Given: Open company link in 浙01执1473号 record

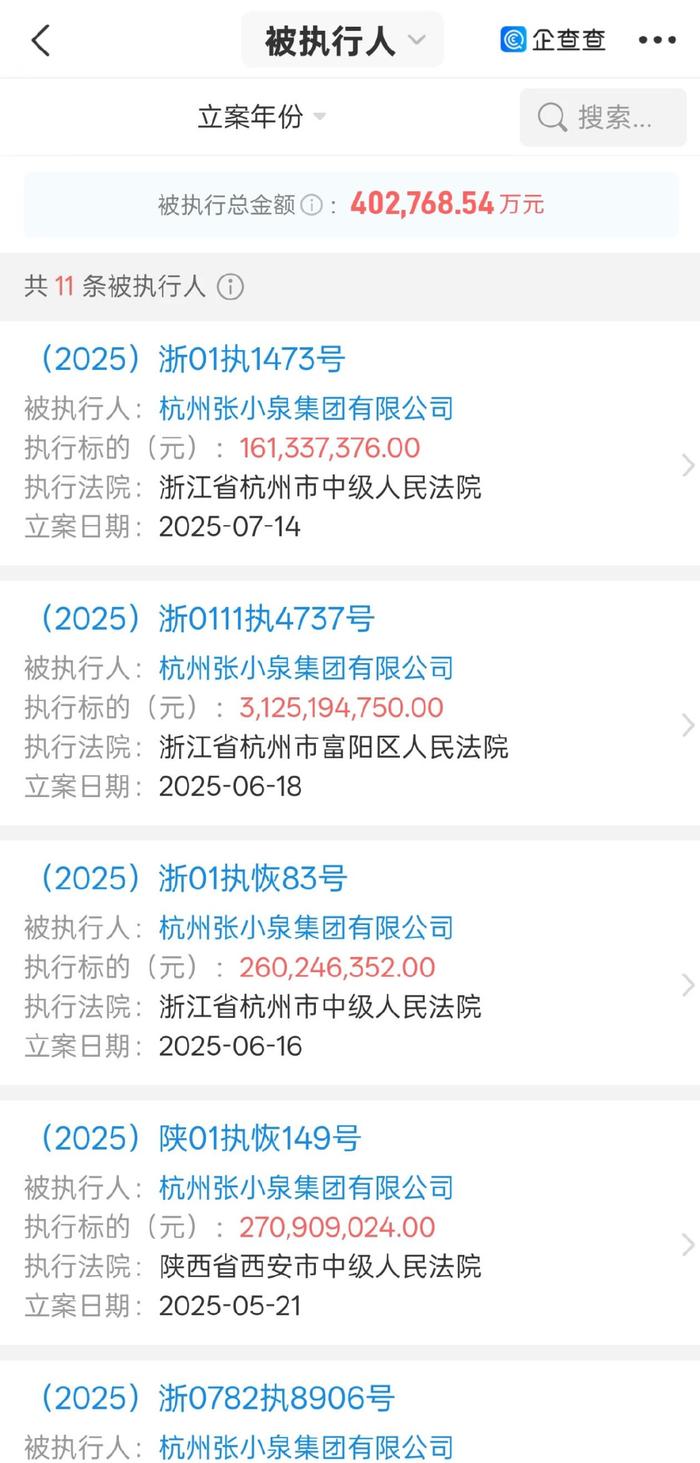Looking at the screenshot, I should coord(306,408).
